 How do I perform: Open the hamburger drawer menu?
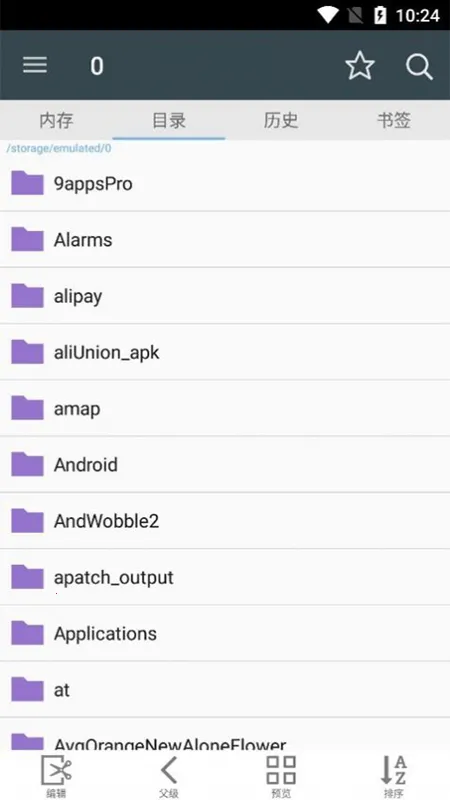pos(35,65)
